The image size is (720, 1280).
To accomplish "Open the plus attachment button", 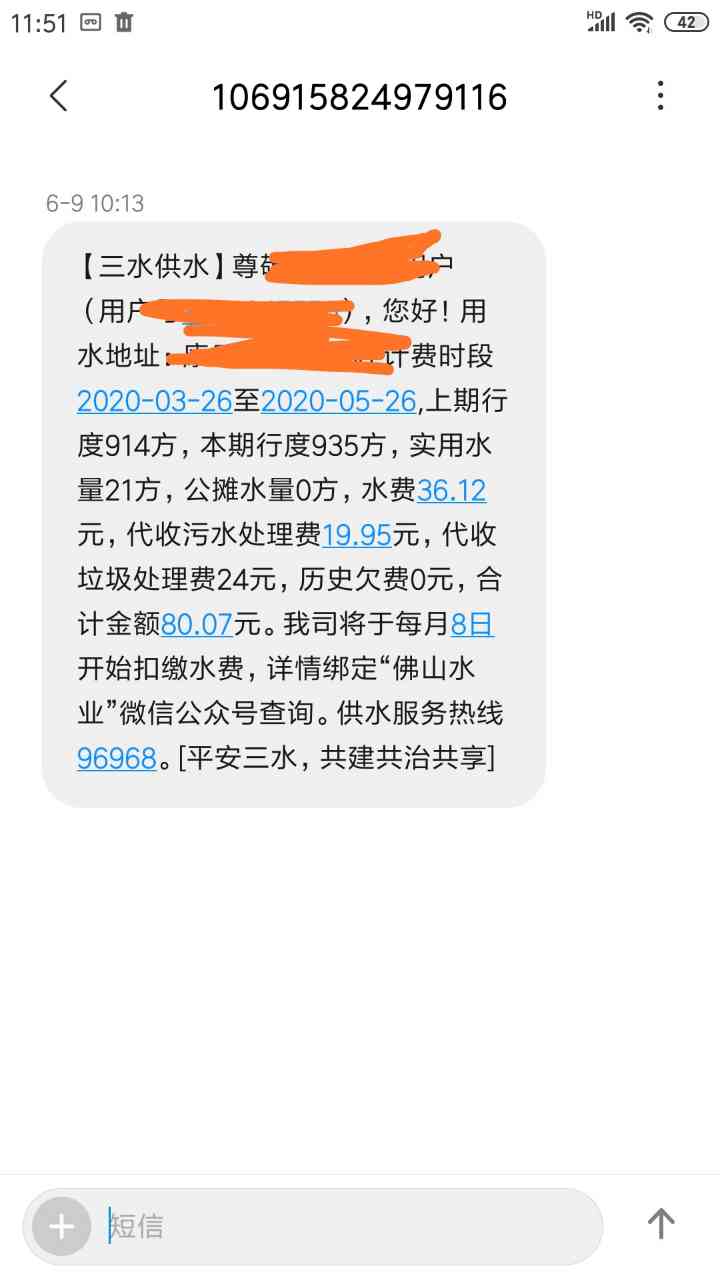I will (x=61, y=1226).
